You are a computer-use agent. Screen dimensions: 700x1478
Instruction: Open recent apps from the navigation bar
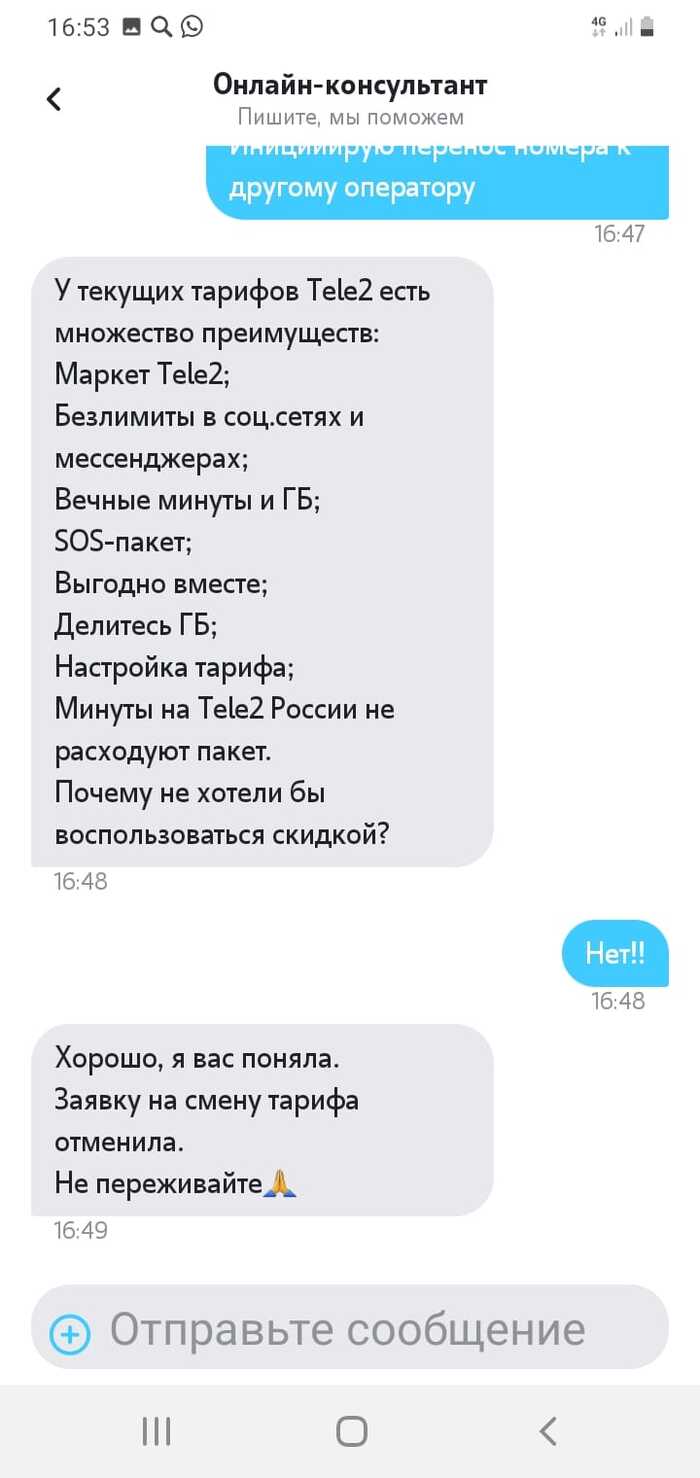156,1432
